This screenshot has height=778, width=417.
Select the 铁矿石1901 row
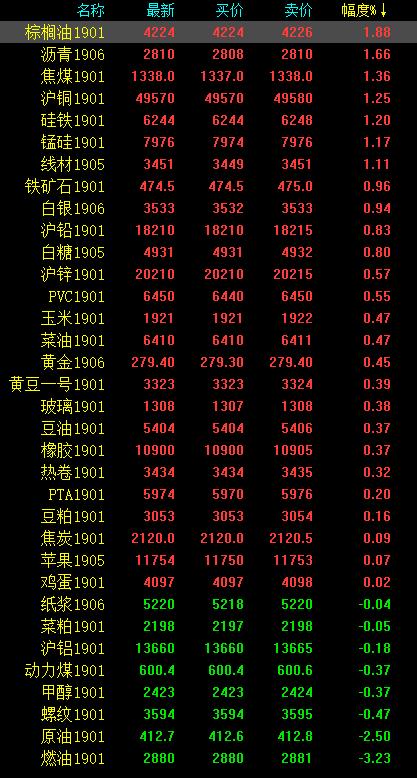[208, 187]
